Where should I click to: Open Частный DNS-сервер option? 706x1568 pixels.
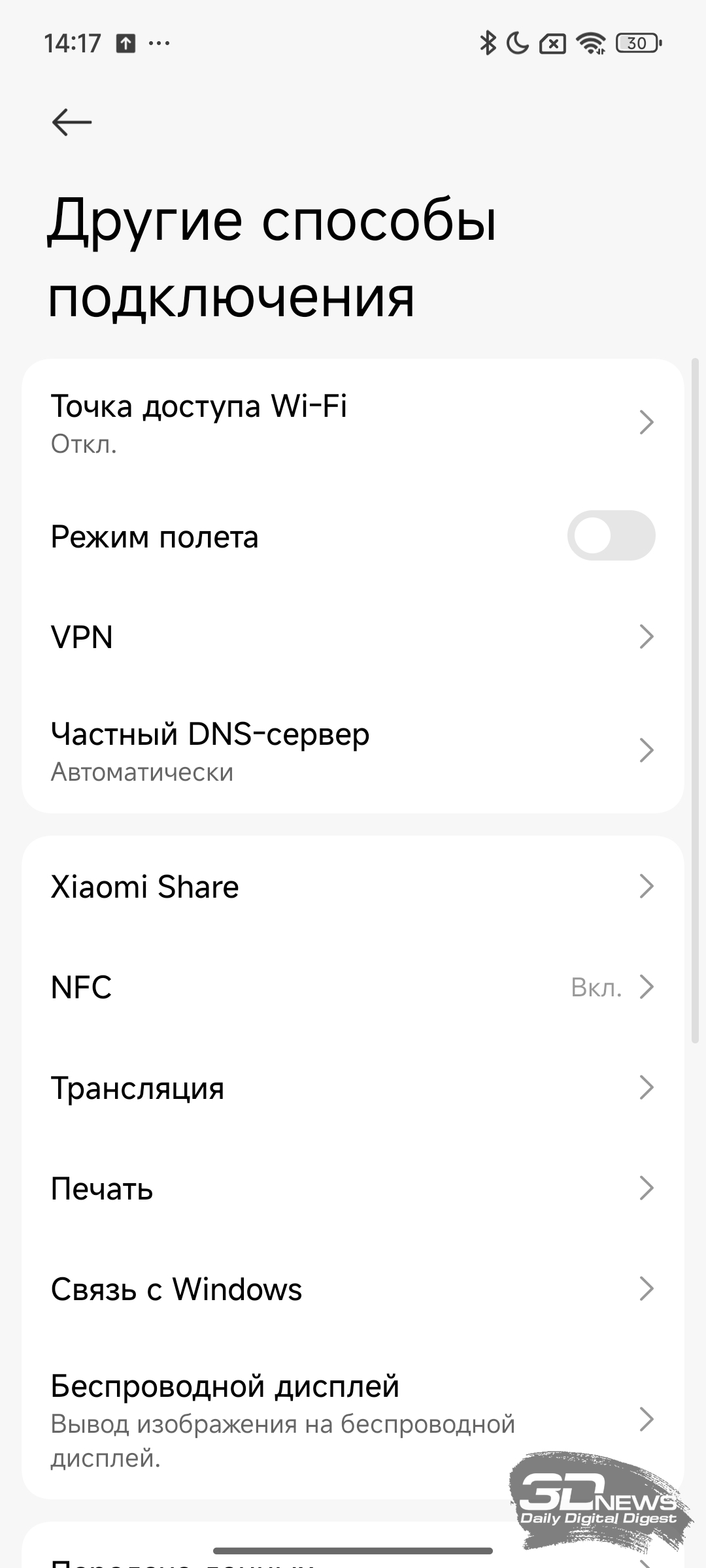pos(353,751)
